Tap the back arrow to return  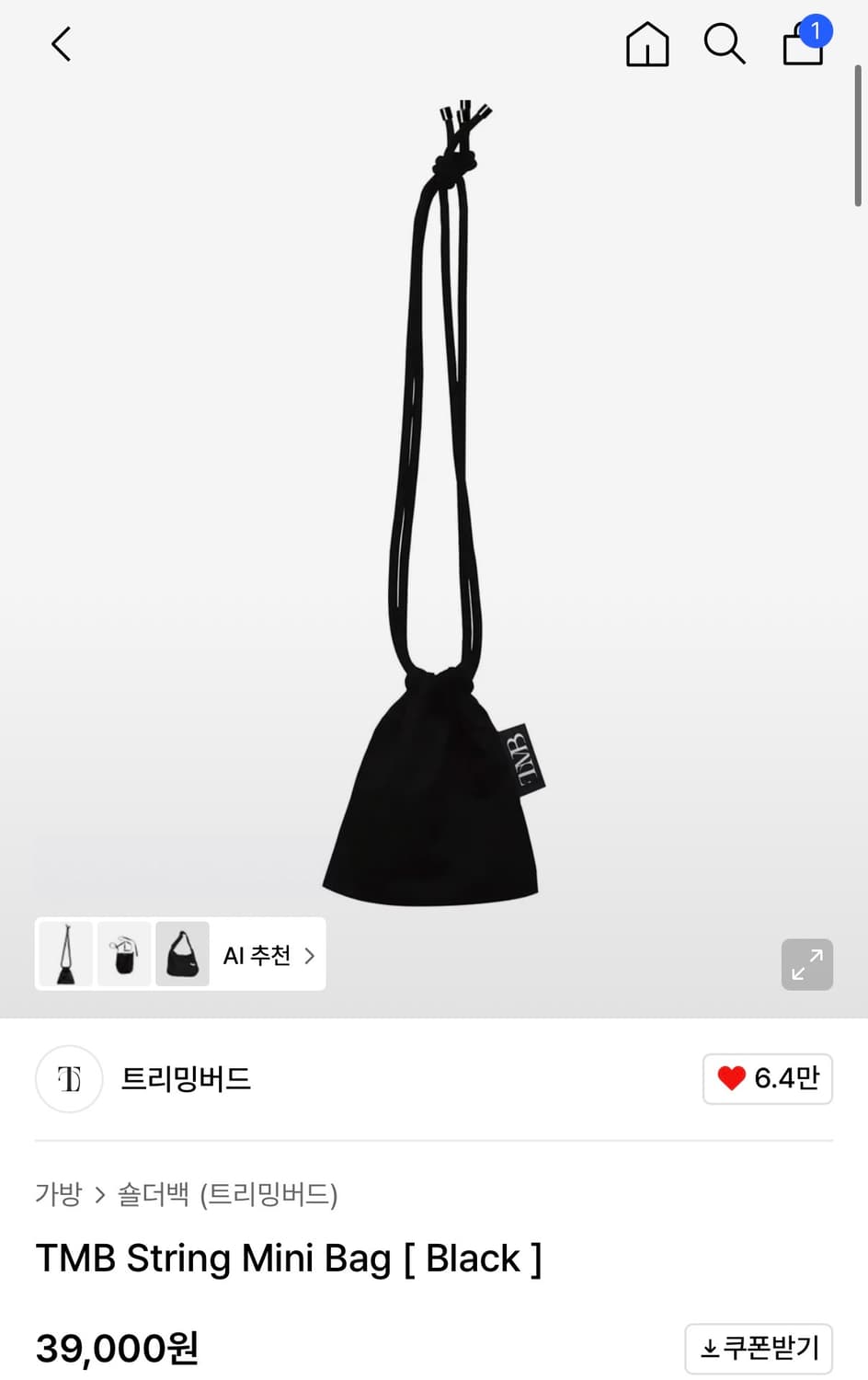point(61,43)
